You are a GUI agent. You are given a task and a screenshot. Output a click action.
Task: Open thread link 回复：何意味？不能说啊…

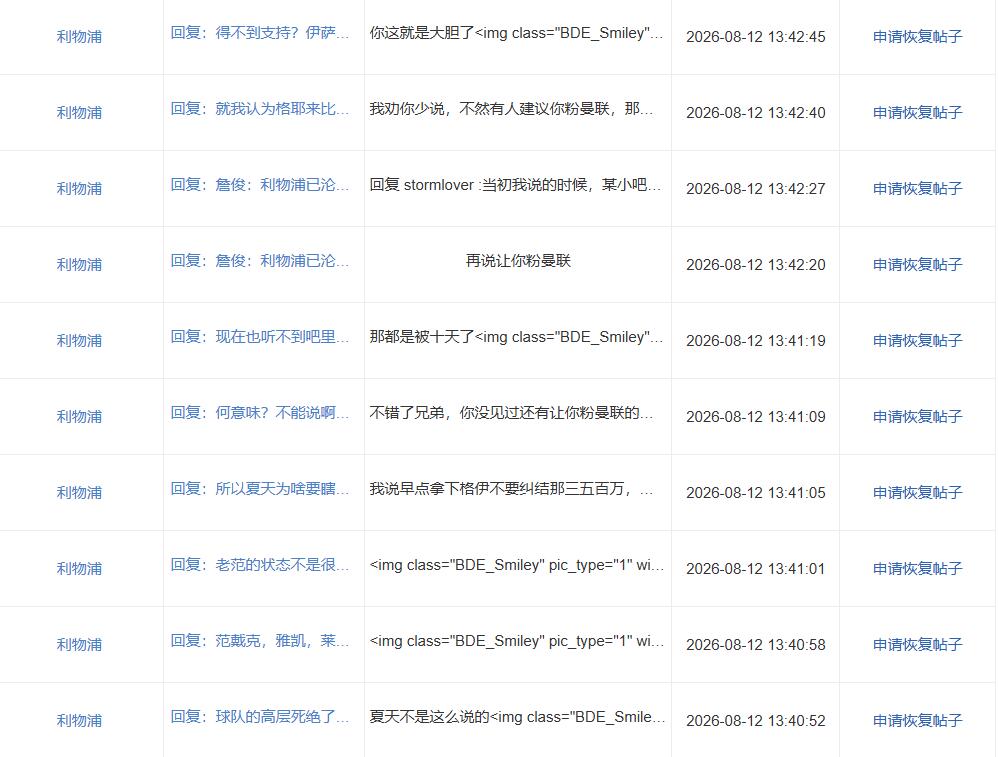[260, 412]
